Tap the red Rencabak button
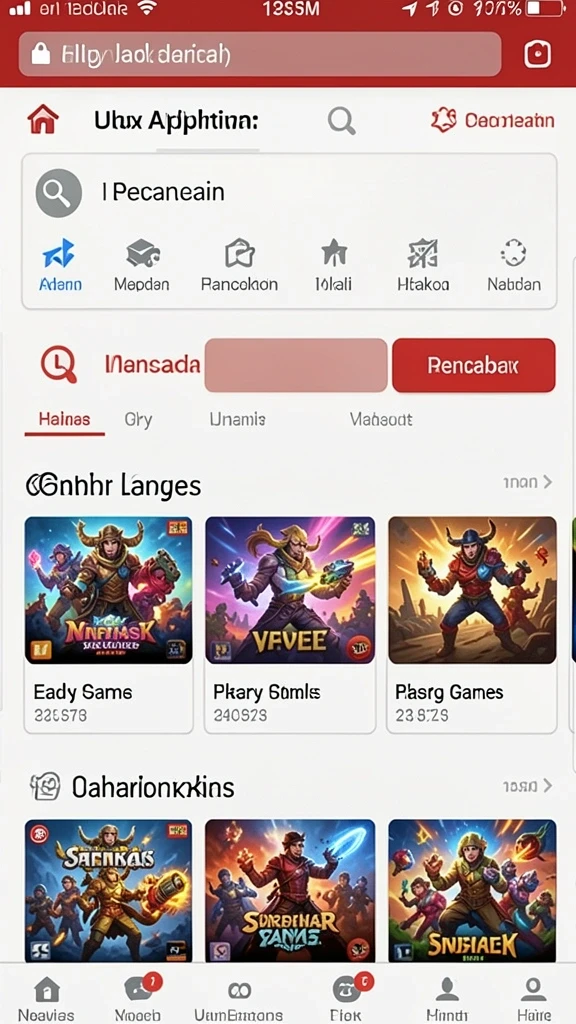This screenshot has height=1024, width=576. point(473,365)
